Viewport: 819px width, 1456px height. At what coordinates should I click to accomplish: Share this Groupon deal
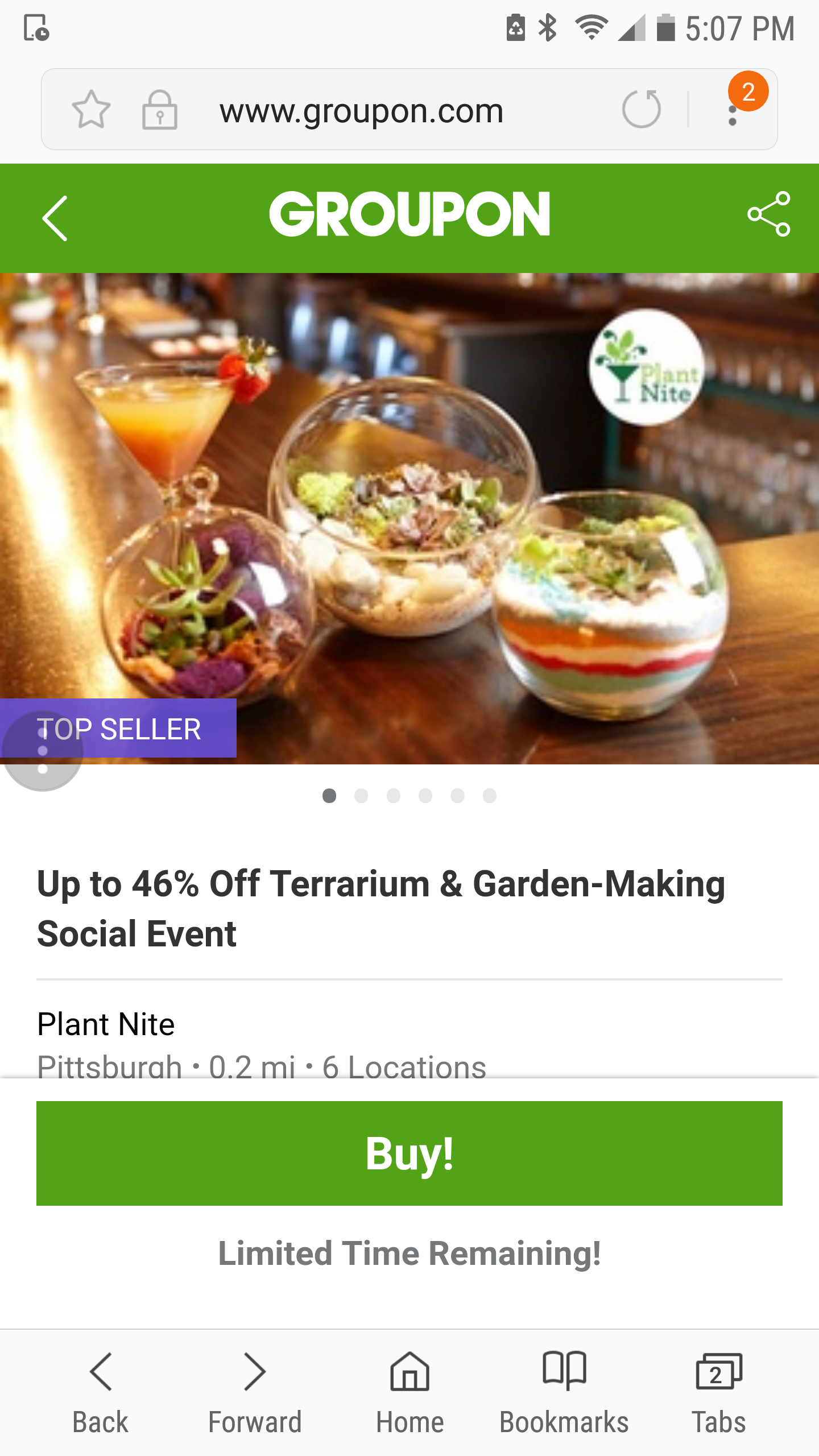(x=768, y=214)
